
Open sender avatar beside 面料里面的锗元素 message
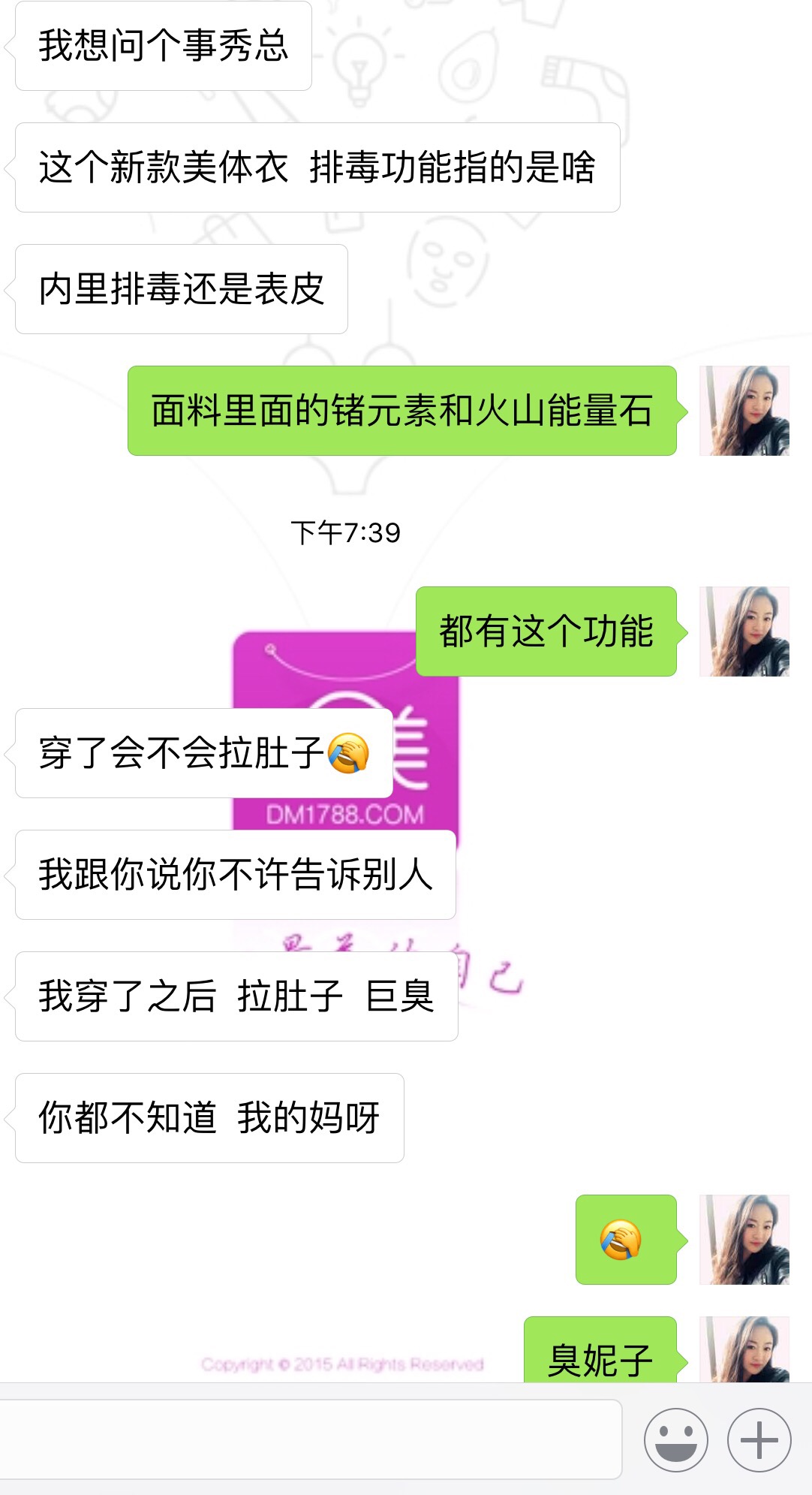coord(744,411)
